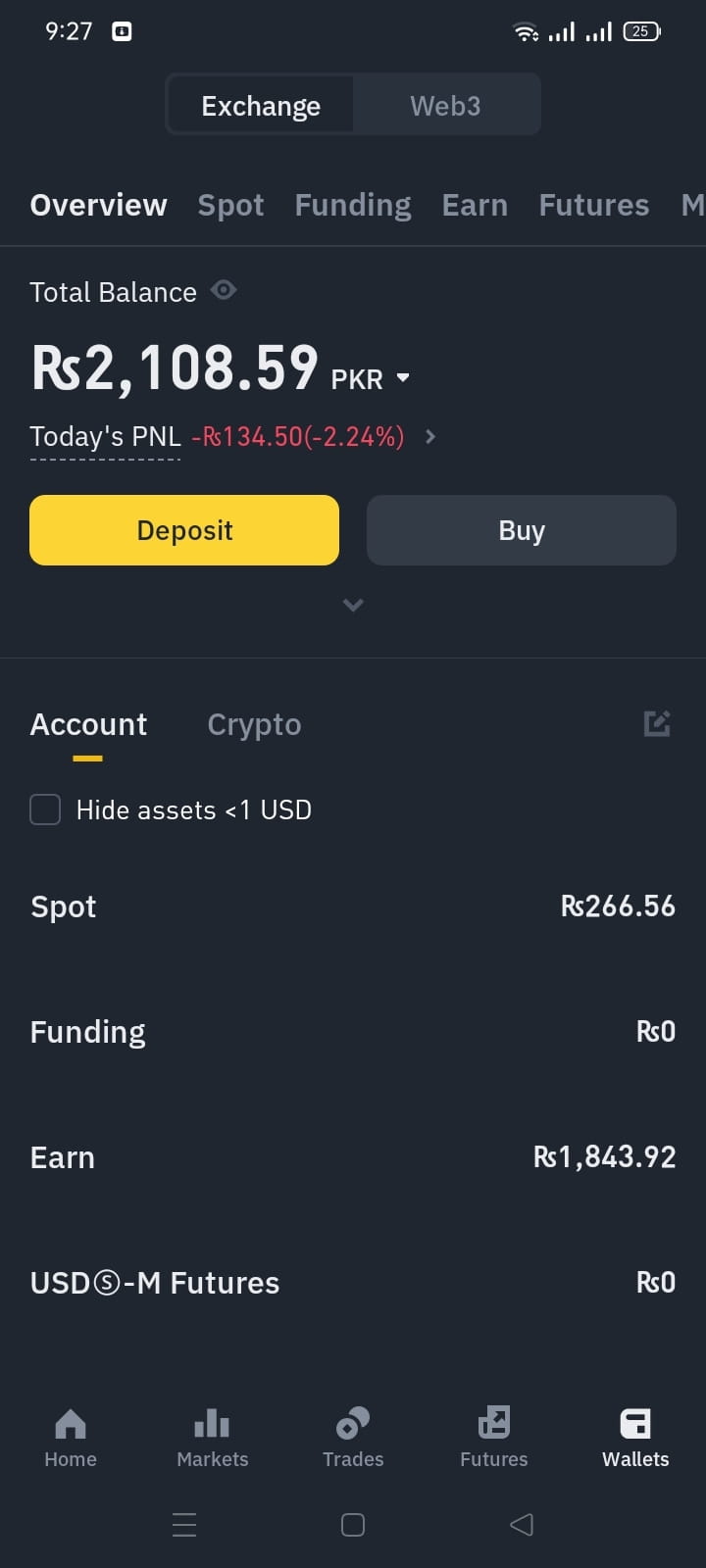706x1568 pixels.
Task: Open Today's PNL details arrow
Action: 429,437
